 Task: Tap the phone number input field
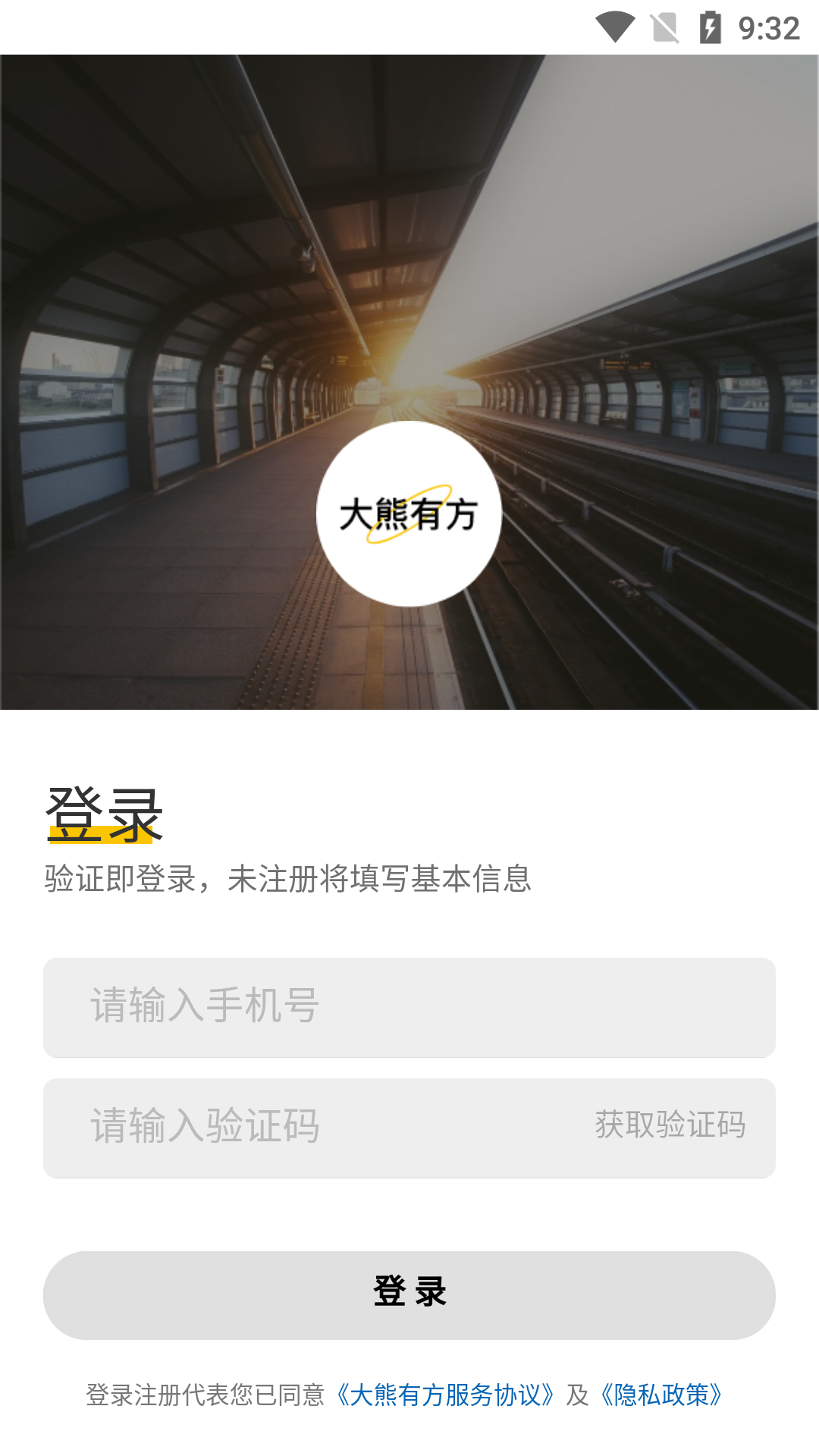tap(409, 1007)
